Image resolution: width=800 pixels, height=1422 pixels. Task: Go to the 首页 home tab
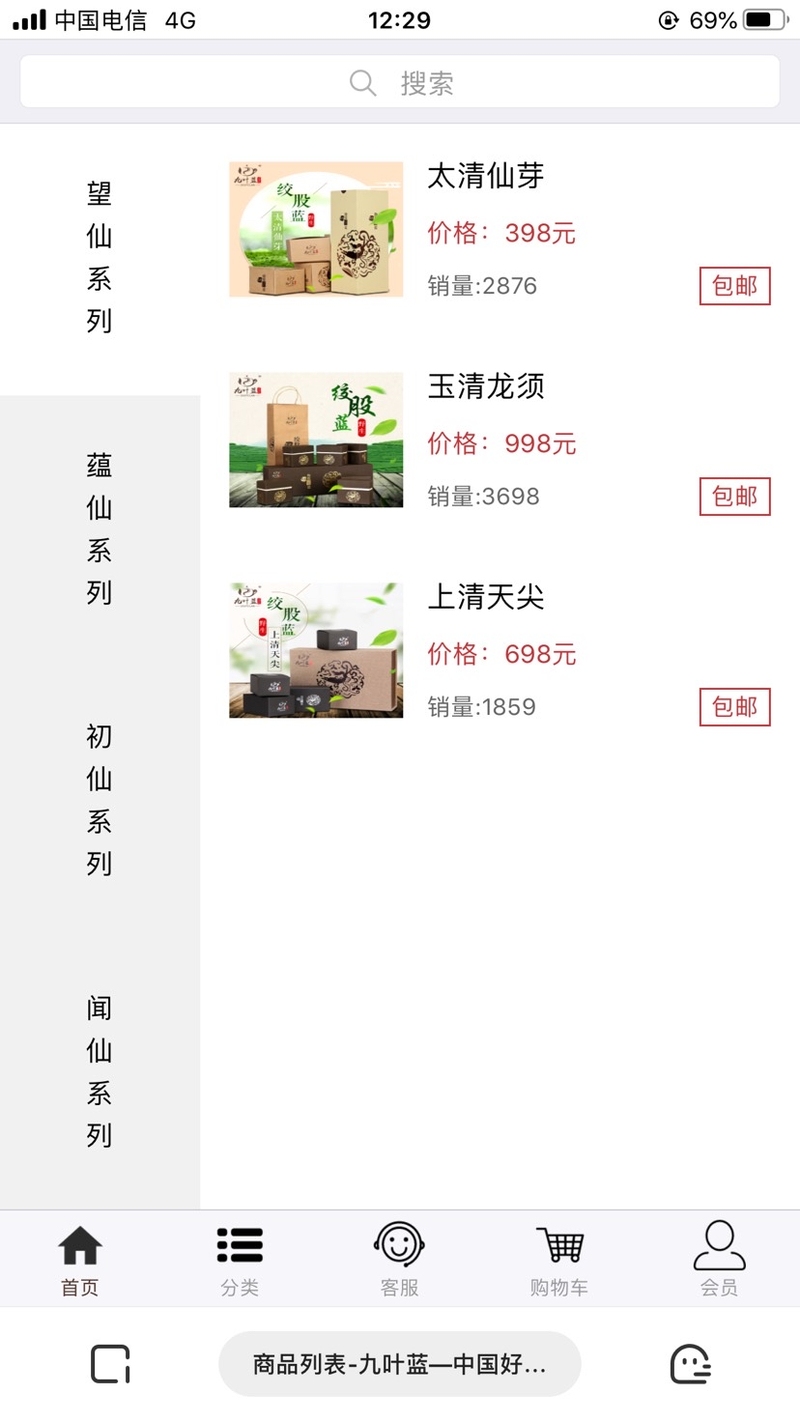[x=80, y=1260]
